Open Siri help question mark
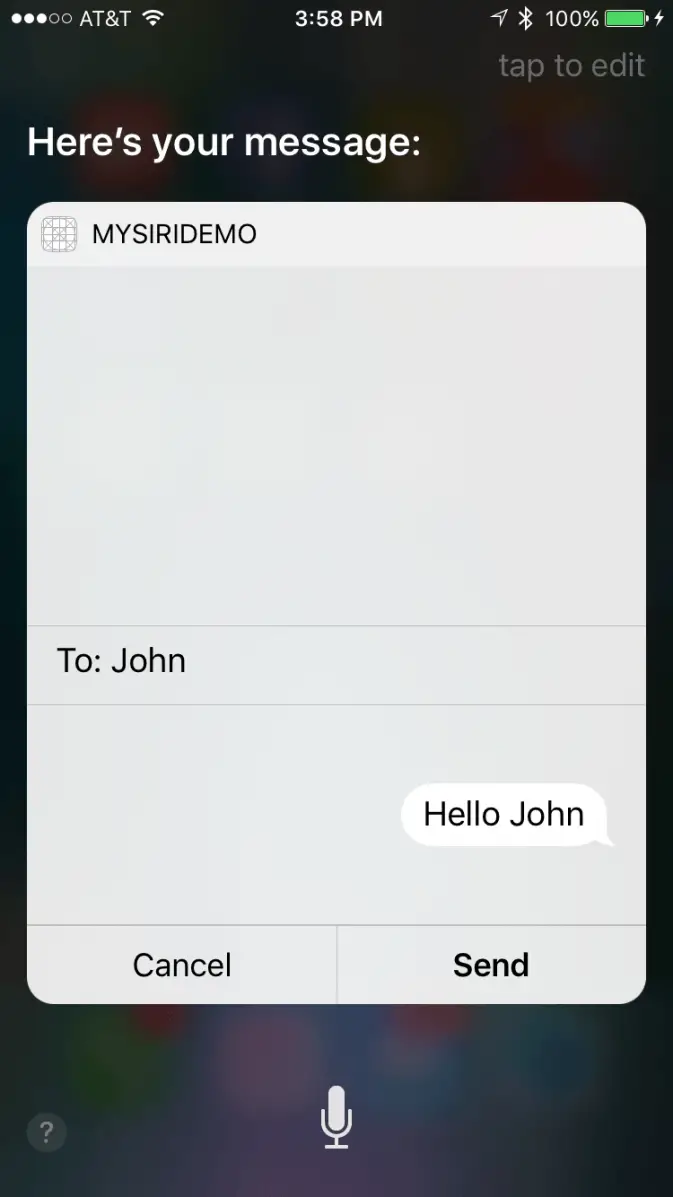Viewport: 673px width, 1197px height. tap(46, 1133)
